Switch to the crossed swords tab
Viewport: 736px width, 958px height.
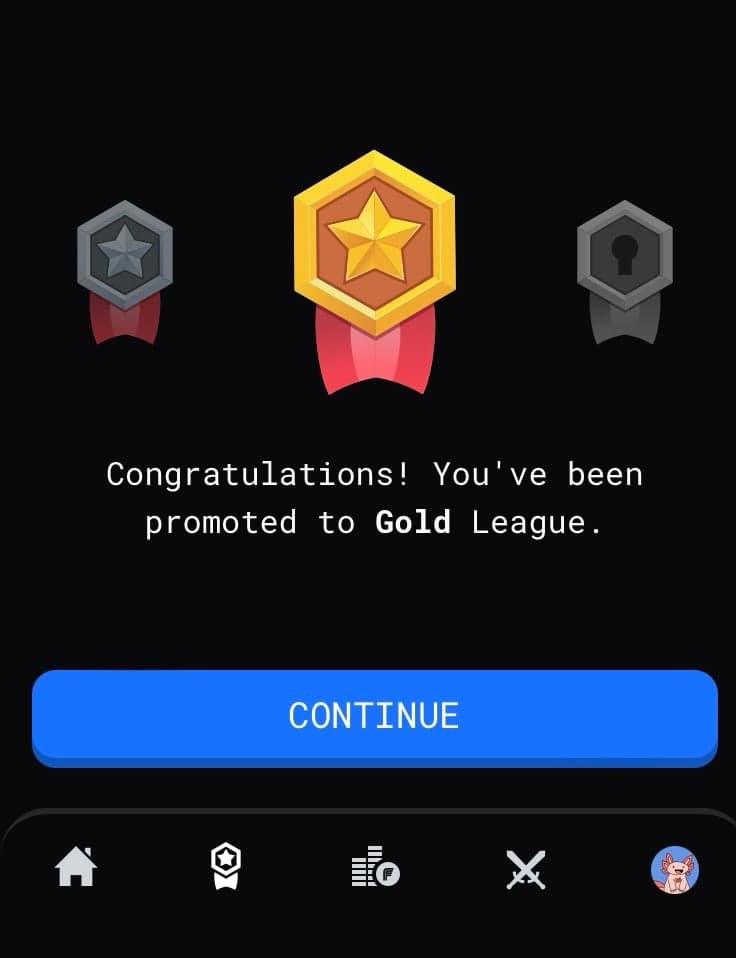tap(525, 868)
